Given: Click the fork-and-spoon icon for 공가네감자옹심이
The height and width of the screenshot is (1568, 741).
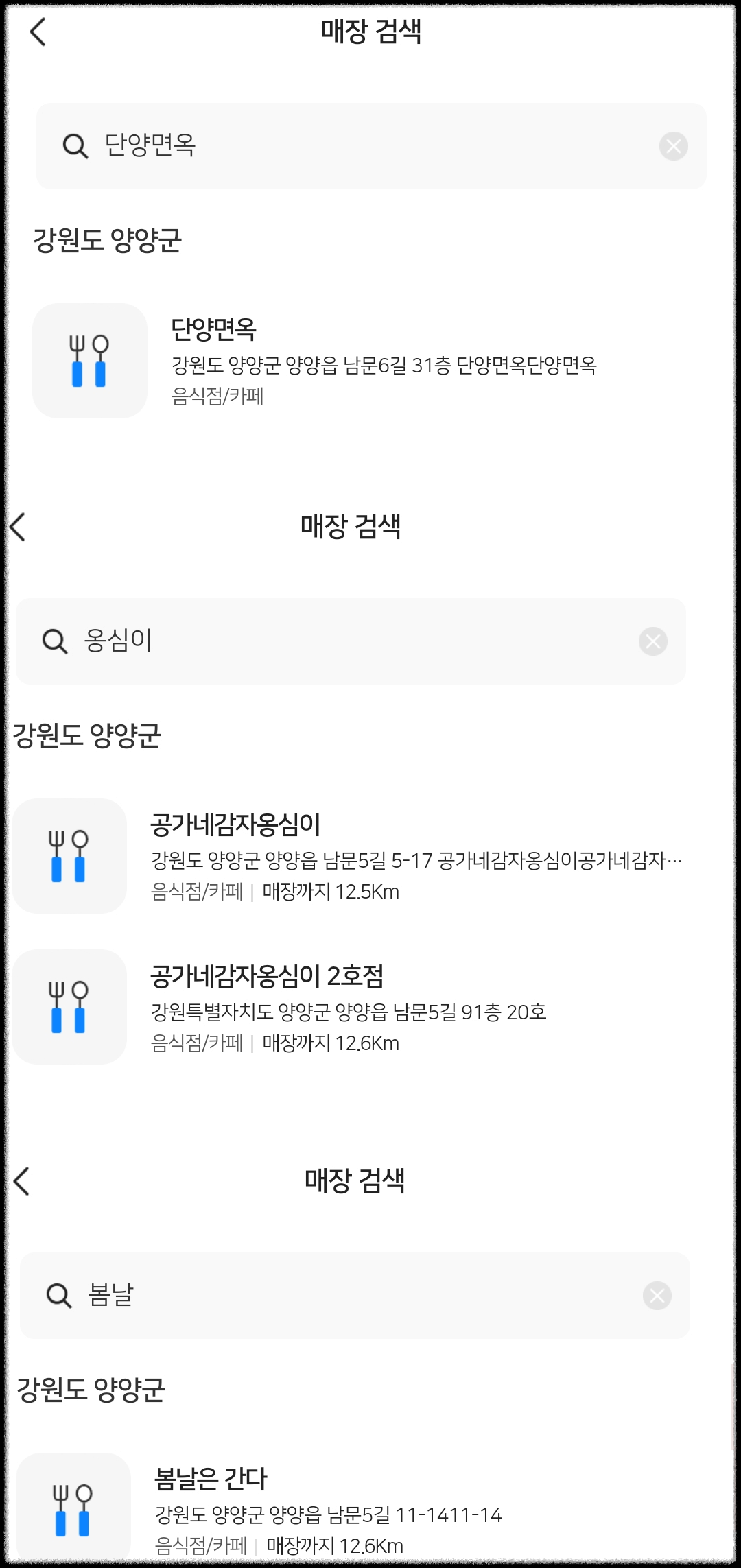Looking at the screenshot, I should (68, 856).
